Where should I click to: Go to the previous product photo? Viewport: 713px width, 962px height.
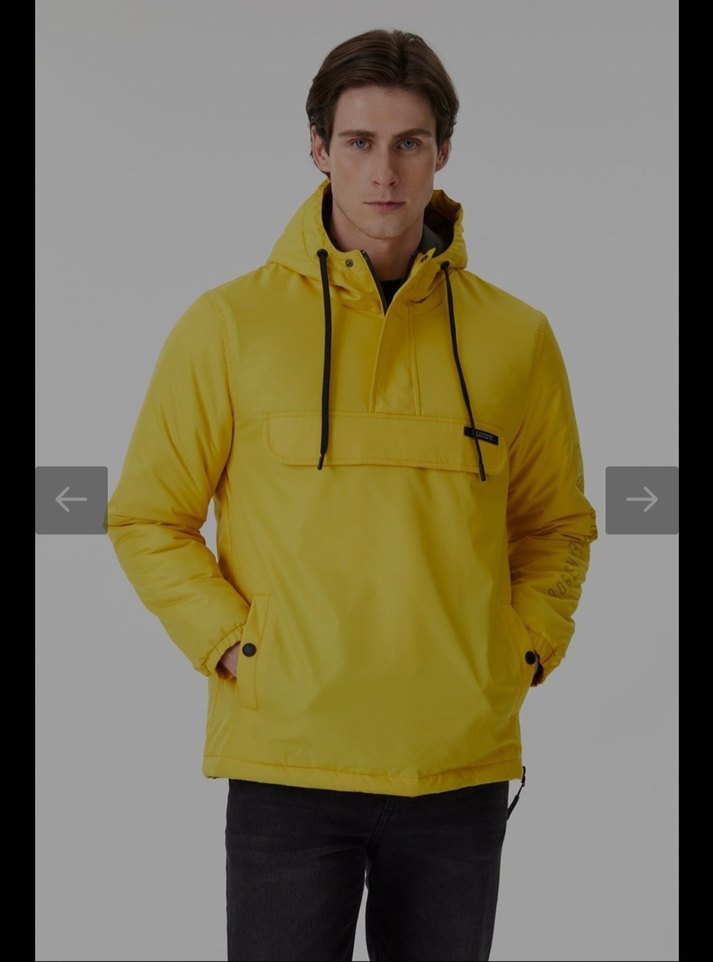[x=71, y=499]
